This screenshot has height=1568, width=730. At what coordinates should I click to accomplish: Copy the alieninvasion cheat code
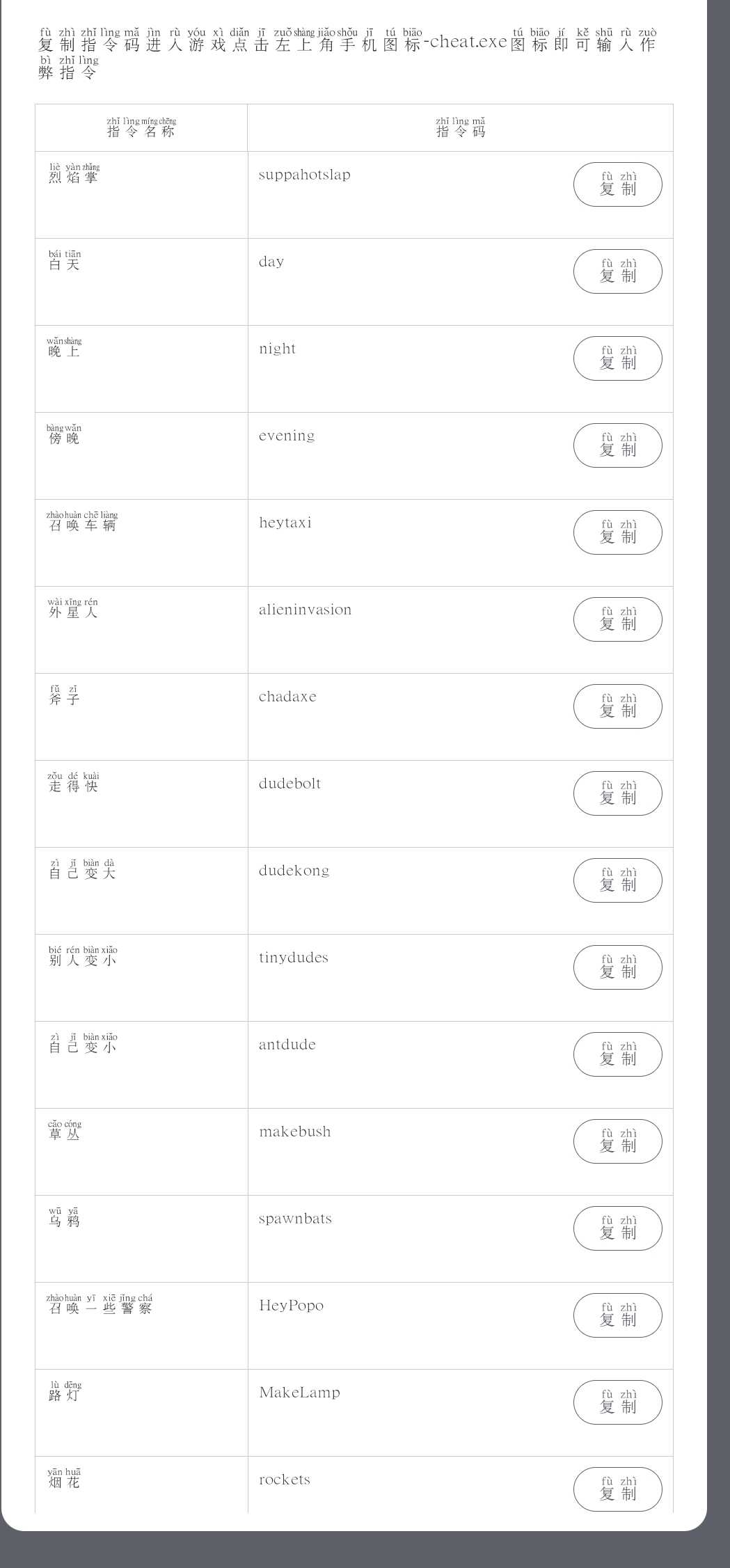click(617, 619)
